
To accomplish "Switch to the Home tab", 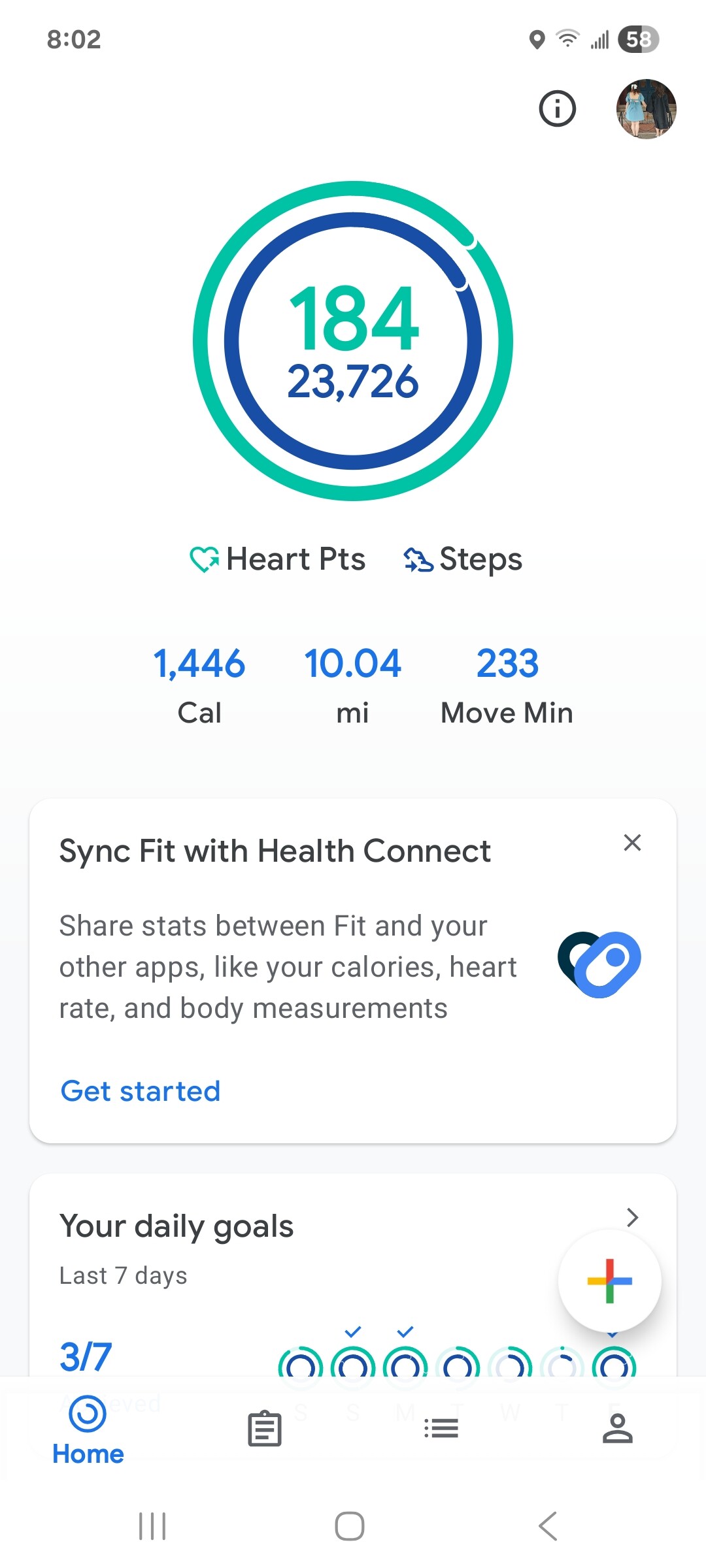I will click(x=88, y=1429).
